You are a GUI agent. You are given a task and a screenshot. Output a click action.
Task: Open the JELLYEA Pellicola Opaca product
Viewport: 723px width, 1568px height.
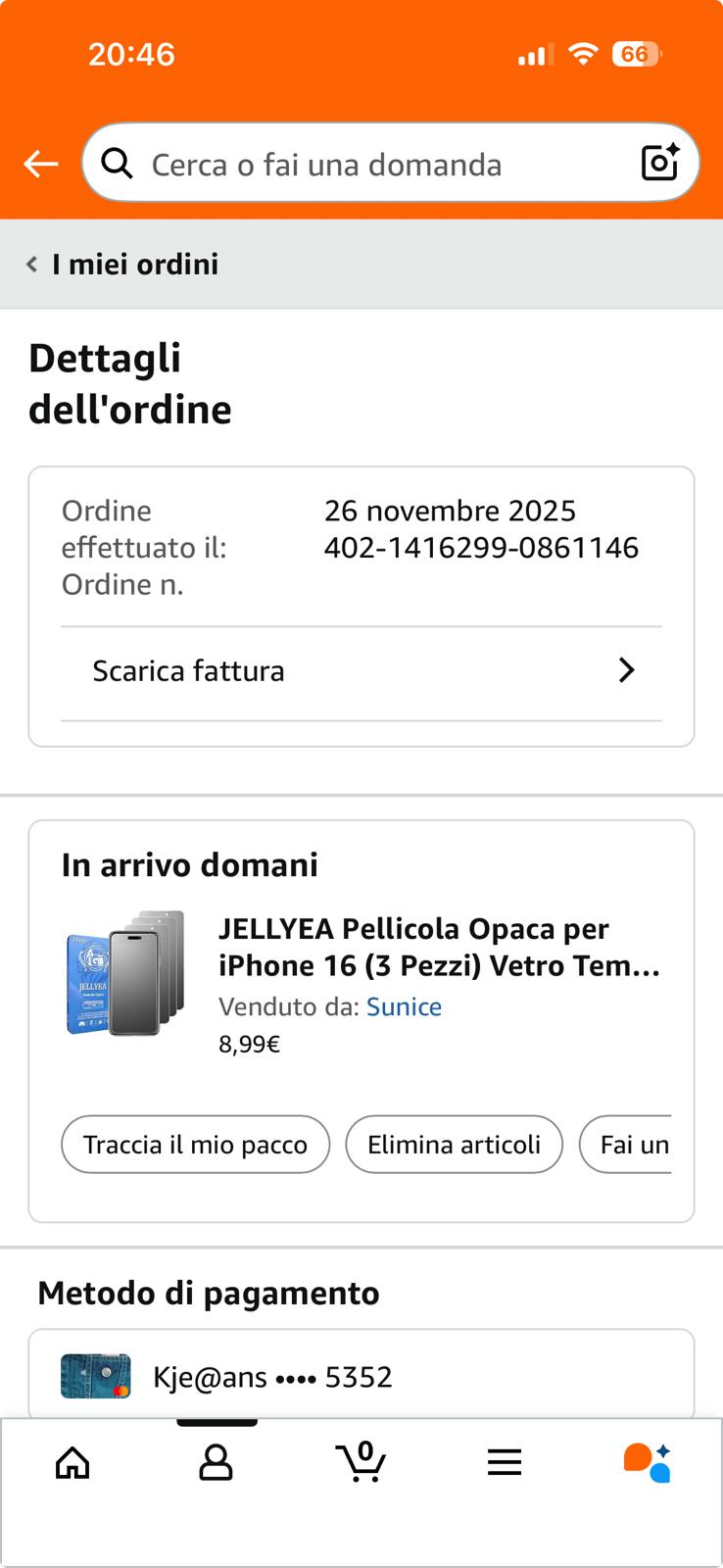pyautogui.click(x=439, y=947)
